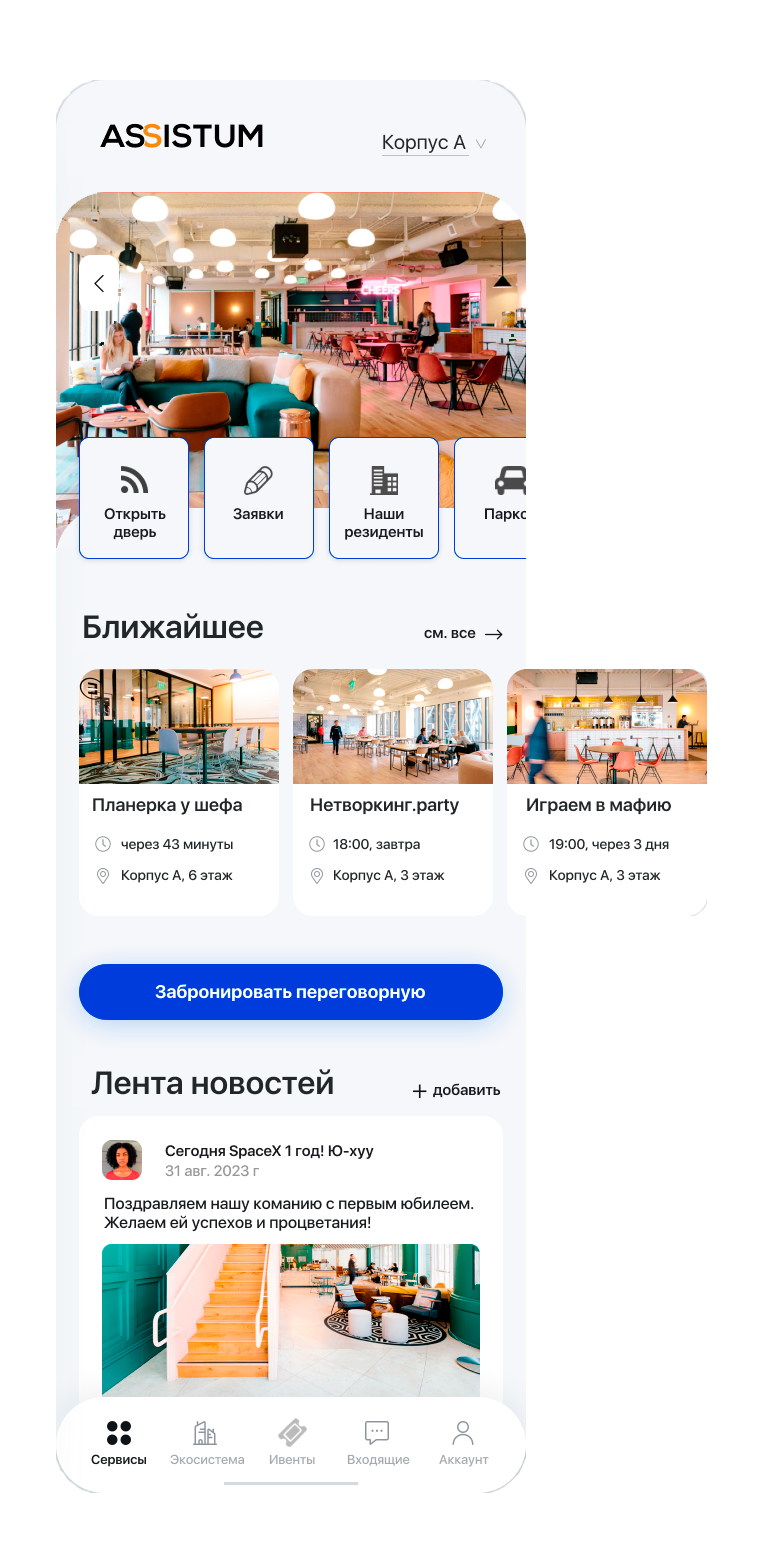Screen dimensions: 762x1560
Task: Tap Забронировать переговорную button
Action: (x=290, y=992)
